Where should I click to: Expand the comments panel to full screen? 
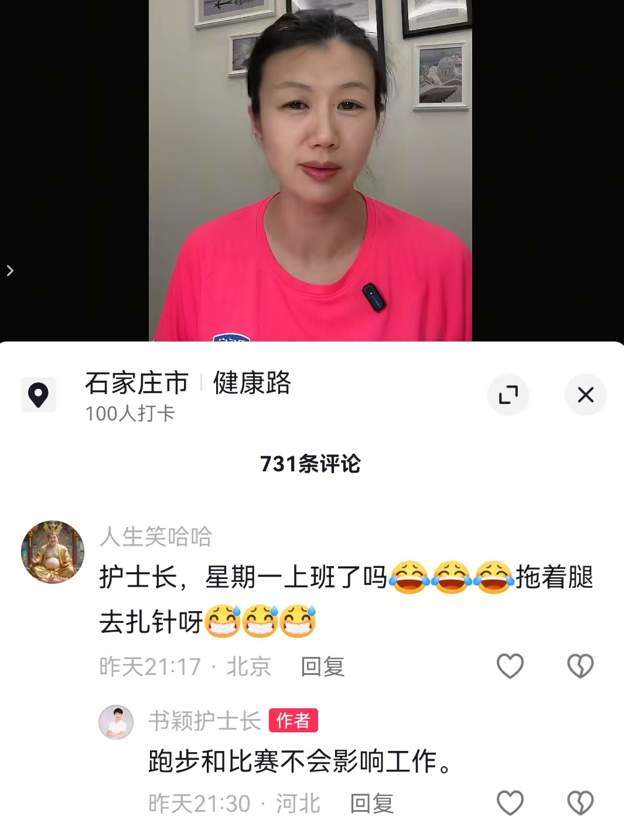508,395
